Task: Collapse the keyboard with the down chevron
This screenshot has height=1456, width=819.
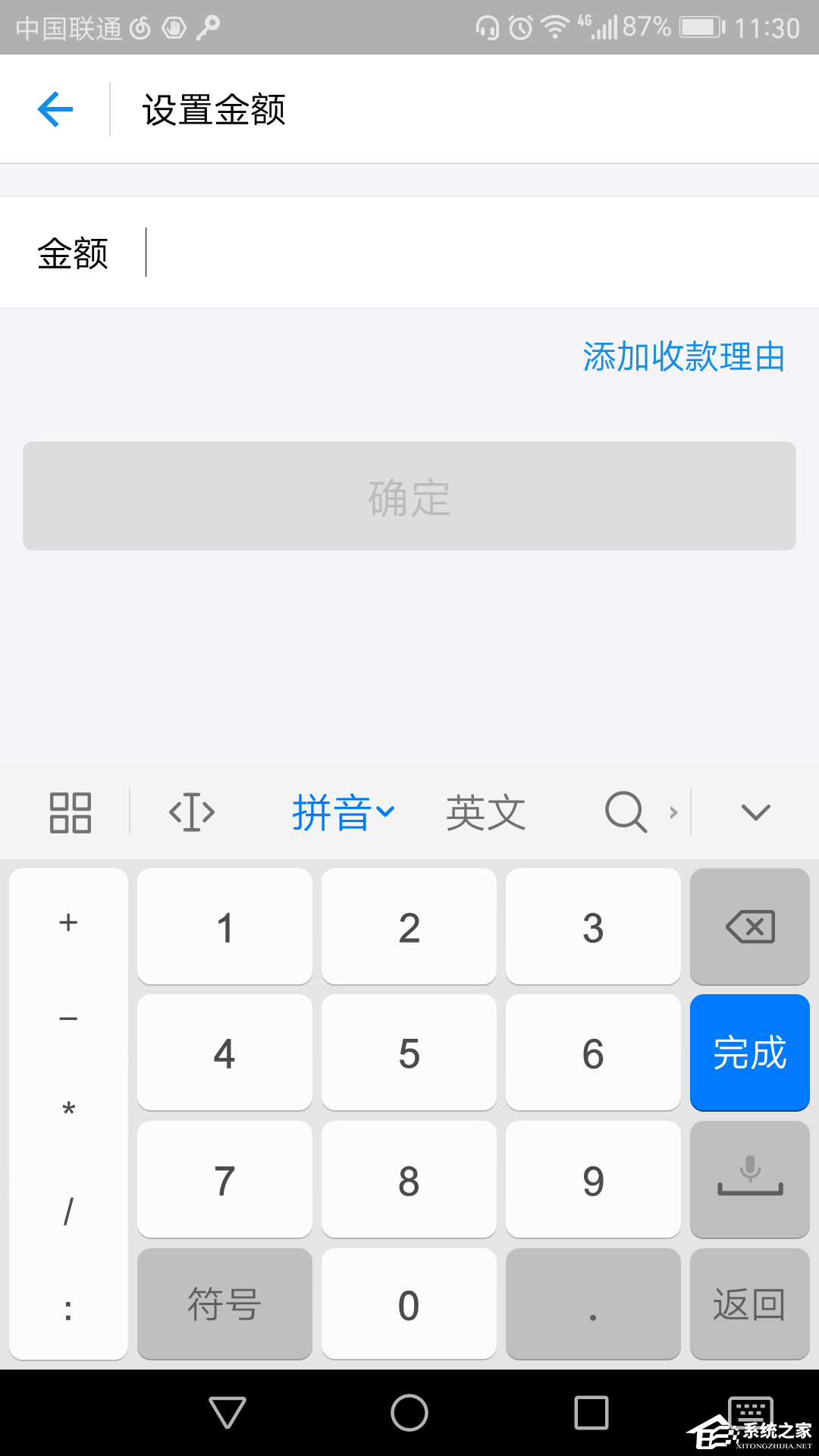Action: click(x=755, y=812)
